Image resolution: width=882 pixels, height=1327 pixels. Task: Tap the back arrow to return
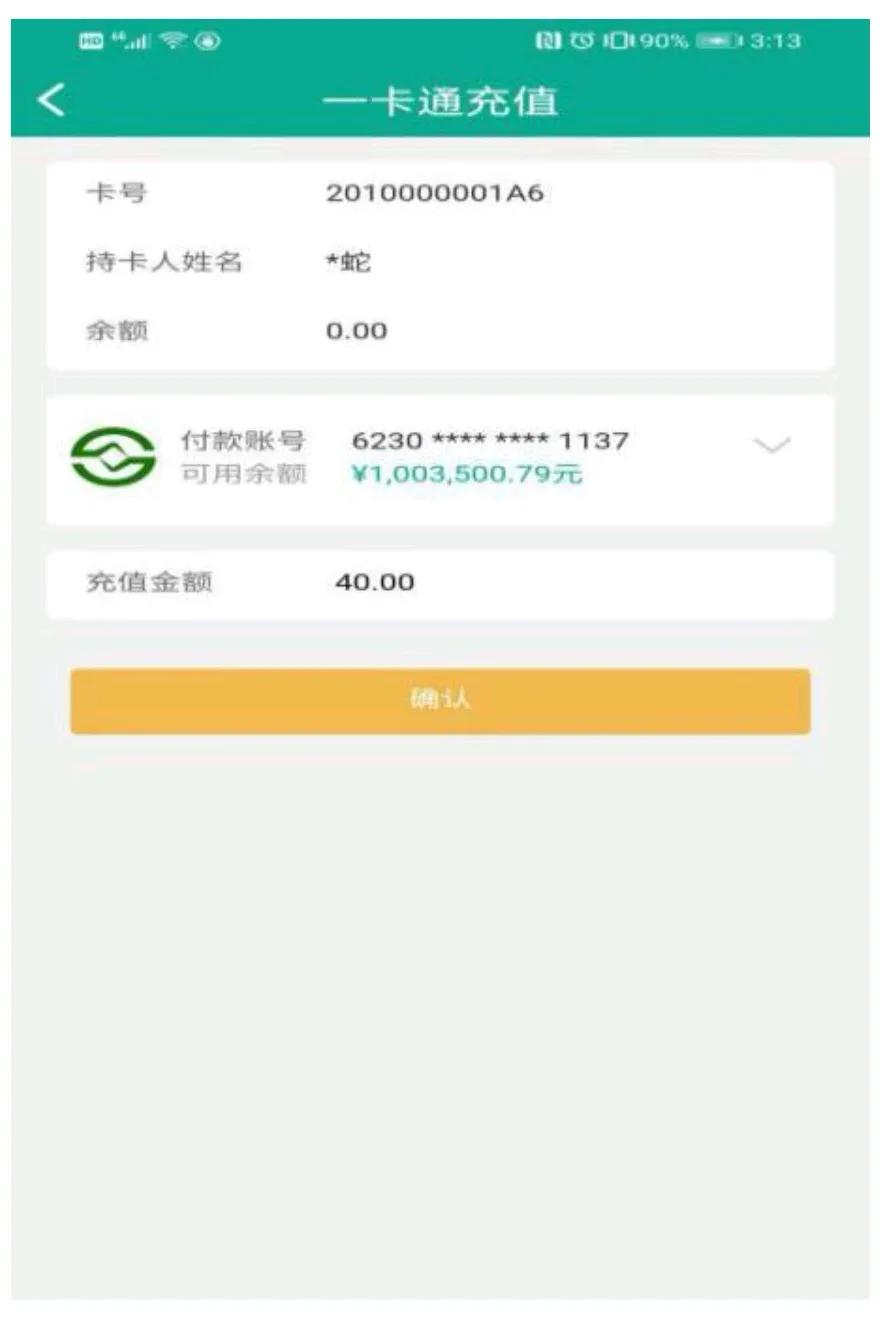[x=50, y=98]
